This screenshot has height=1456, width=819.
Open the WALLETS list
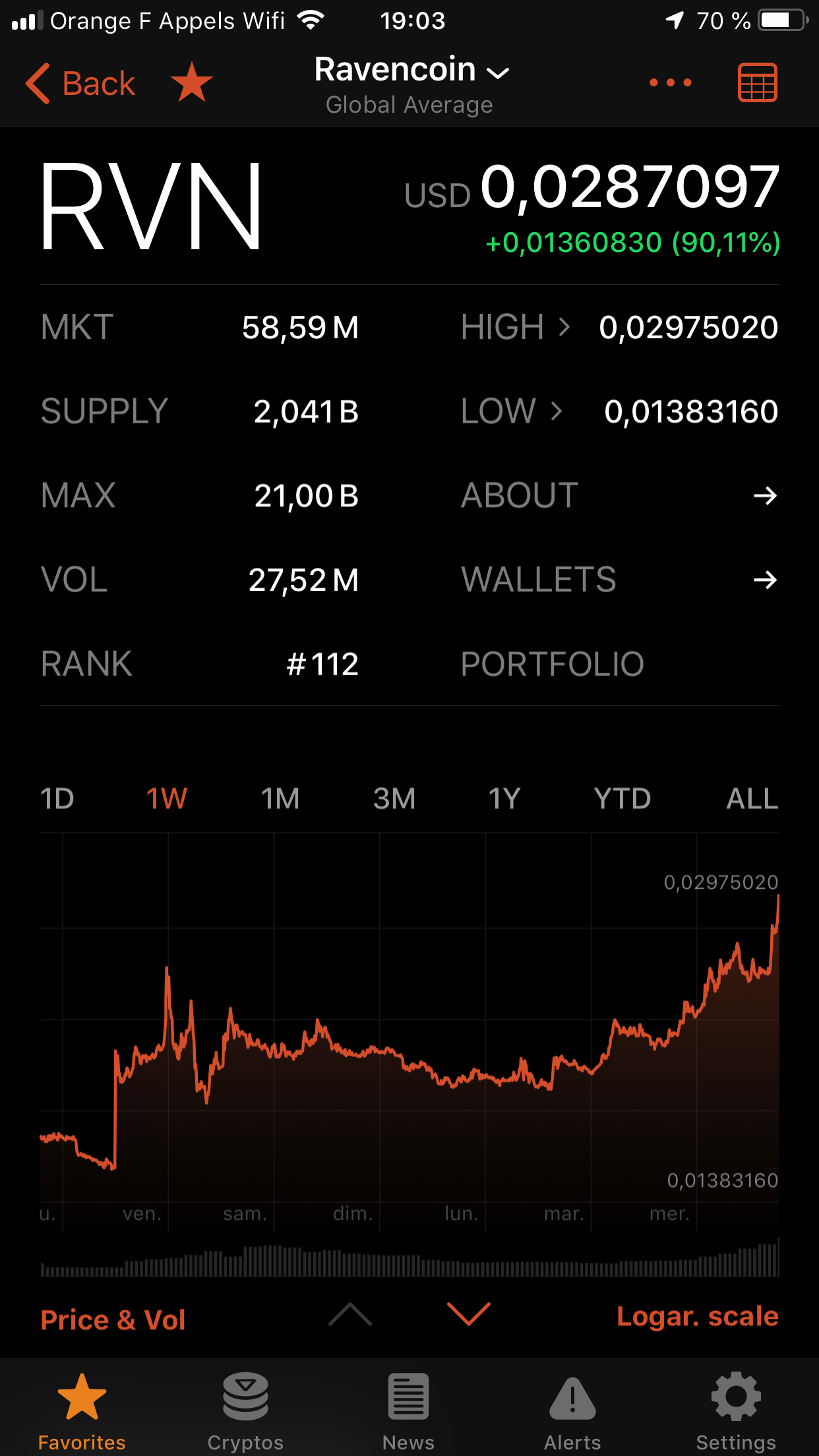click(619, 580)
